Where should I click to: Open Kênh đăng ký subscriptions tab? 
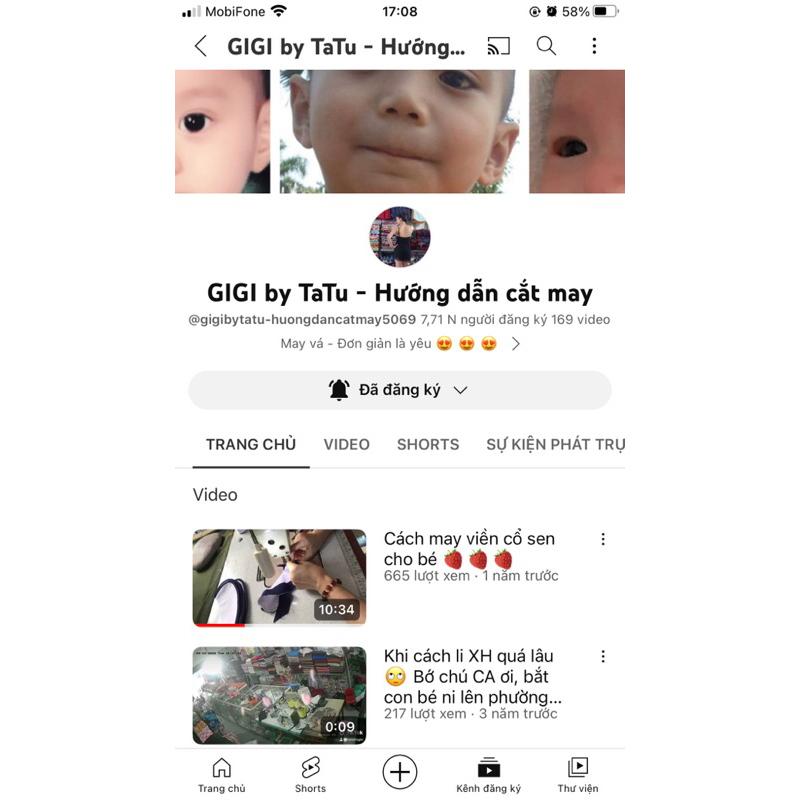point(488,775)
